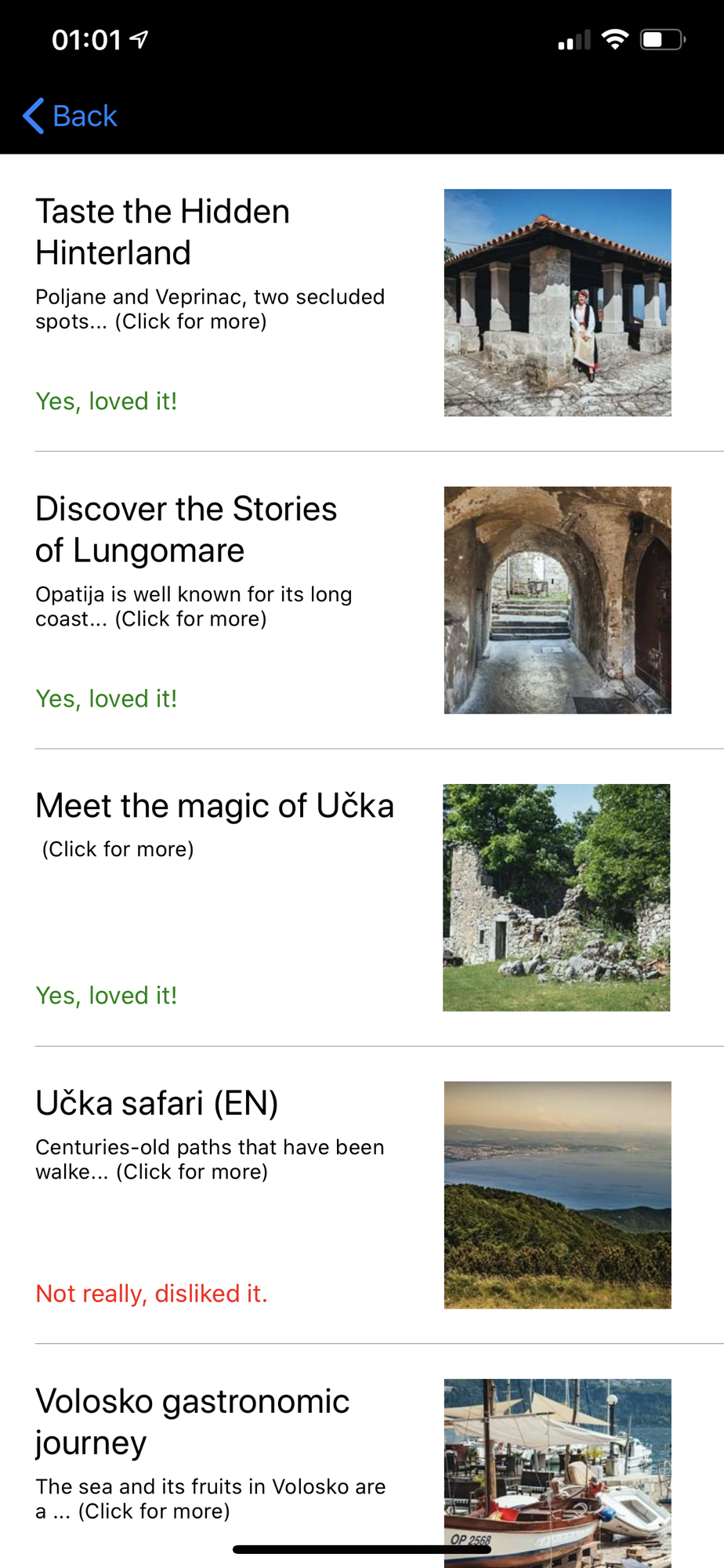Screen dimensions: 724x1568
Task: Go back to the previous screen
Action: point(71,116)
